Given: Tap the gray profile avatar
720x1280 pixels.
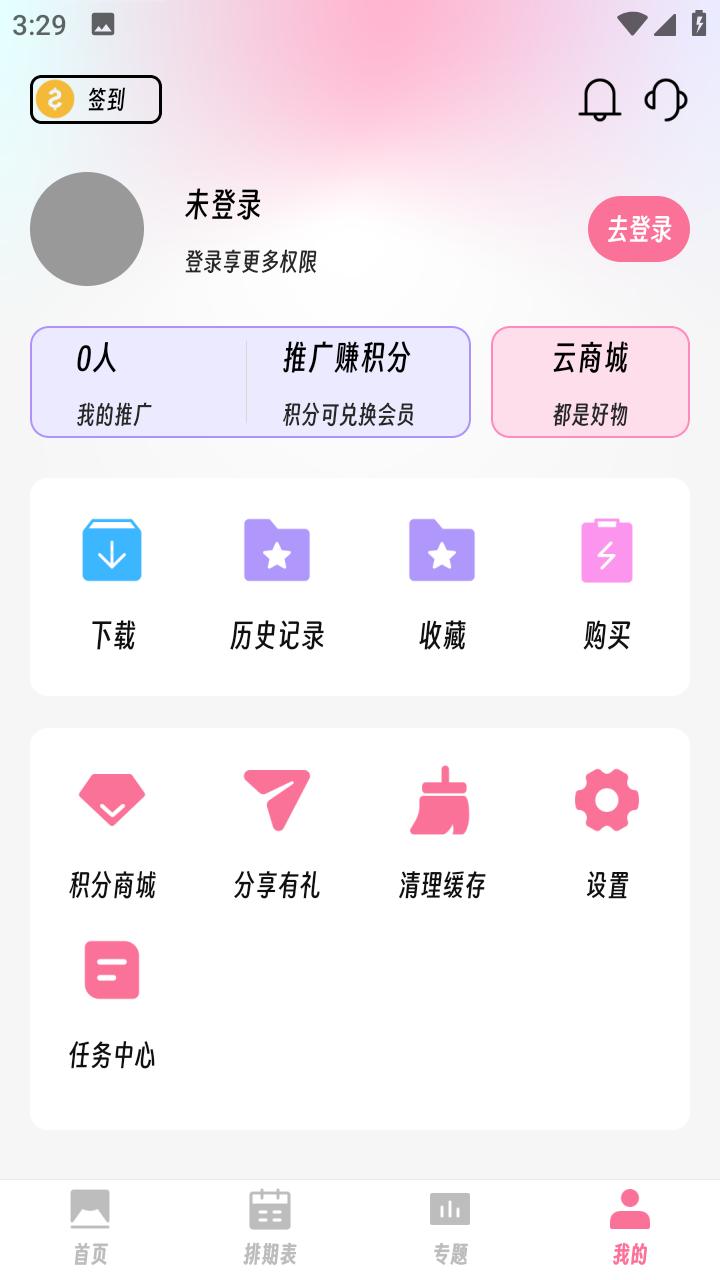Looking at the screenshot, I should click(87, 229).
